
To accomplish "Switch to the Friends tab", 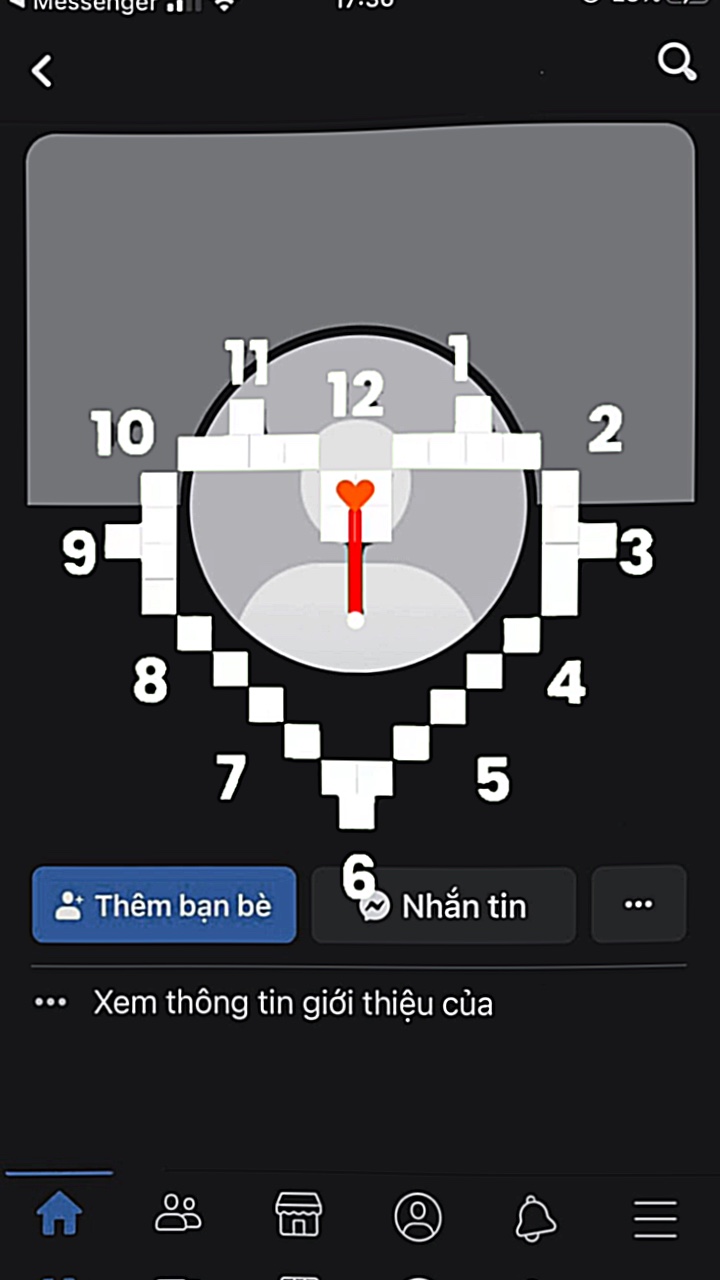I will [178, 1216].
